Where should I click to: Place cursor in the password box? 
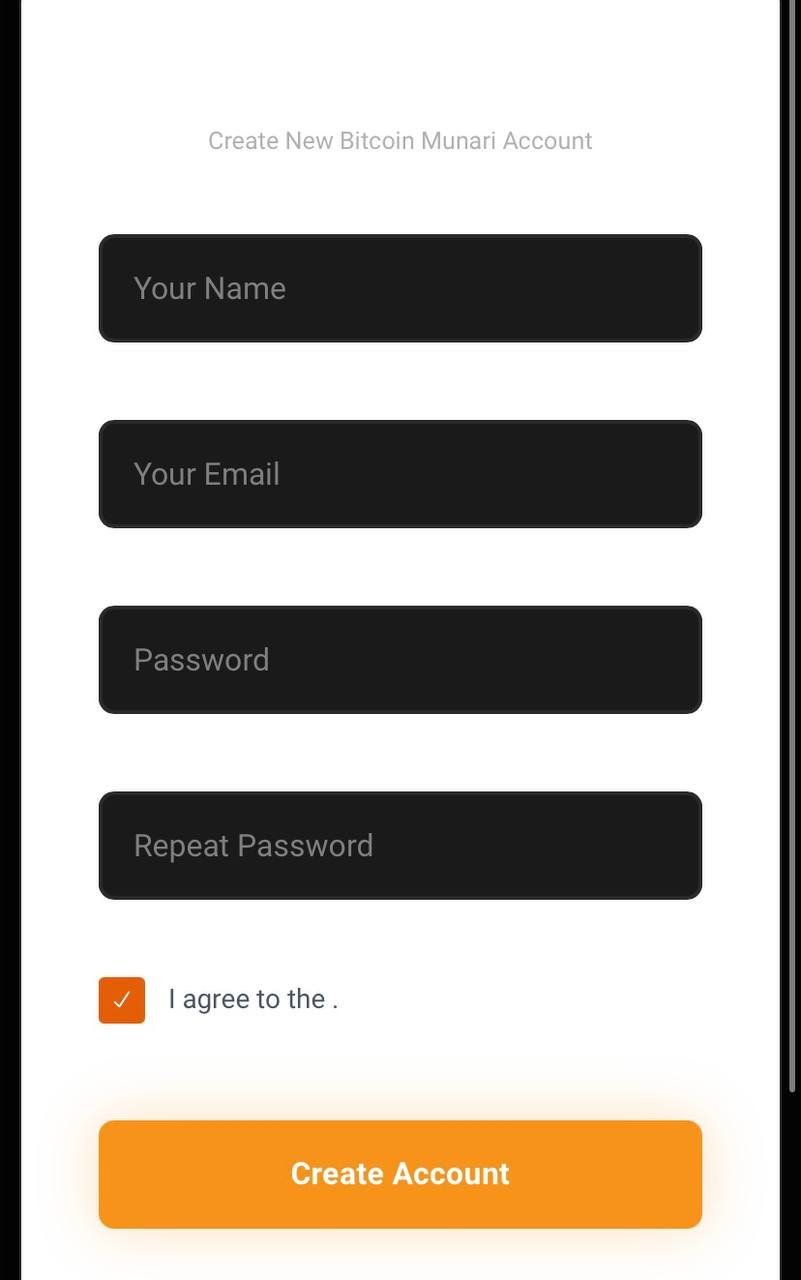400,659
